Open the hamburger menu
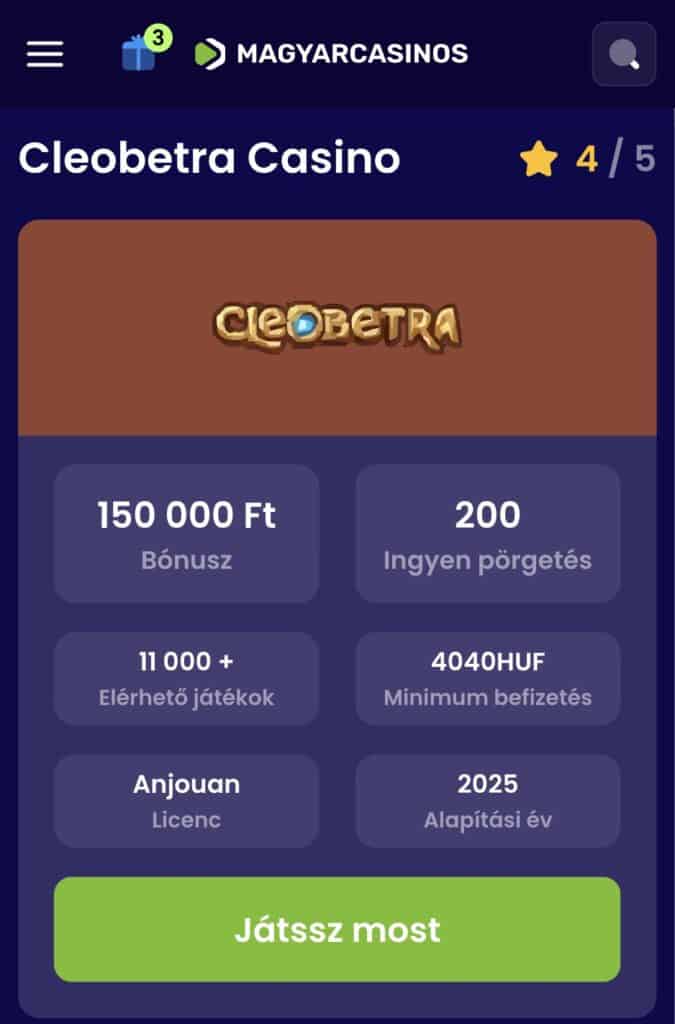The height and width of the screenshot is (1024, 675). 45,54
